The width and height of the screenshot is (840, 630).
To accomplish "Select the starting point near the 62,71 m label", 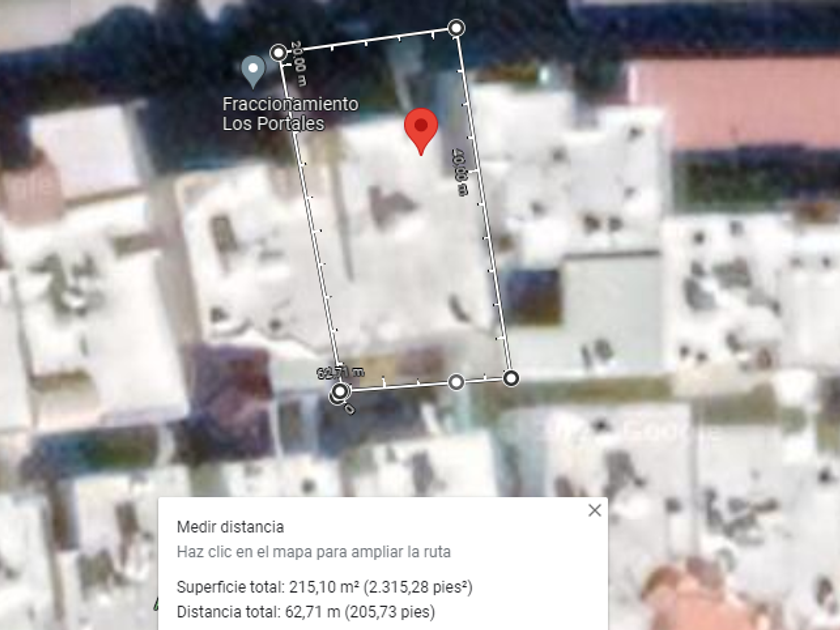I will [x=340, y=392].
